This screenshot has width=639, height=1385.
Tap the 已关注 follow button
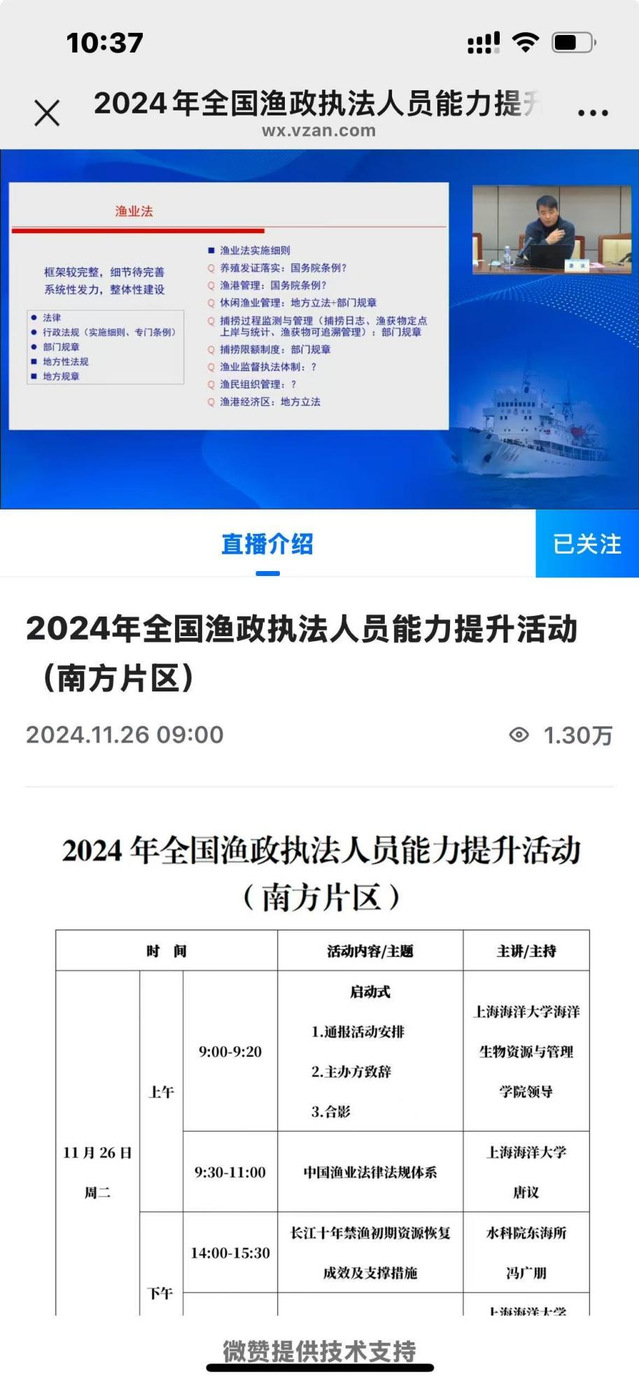(587, 544)
